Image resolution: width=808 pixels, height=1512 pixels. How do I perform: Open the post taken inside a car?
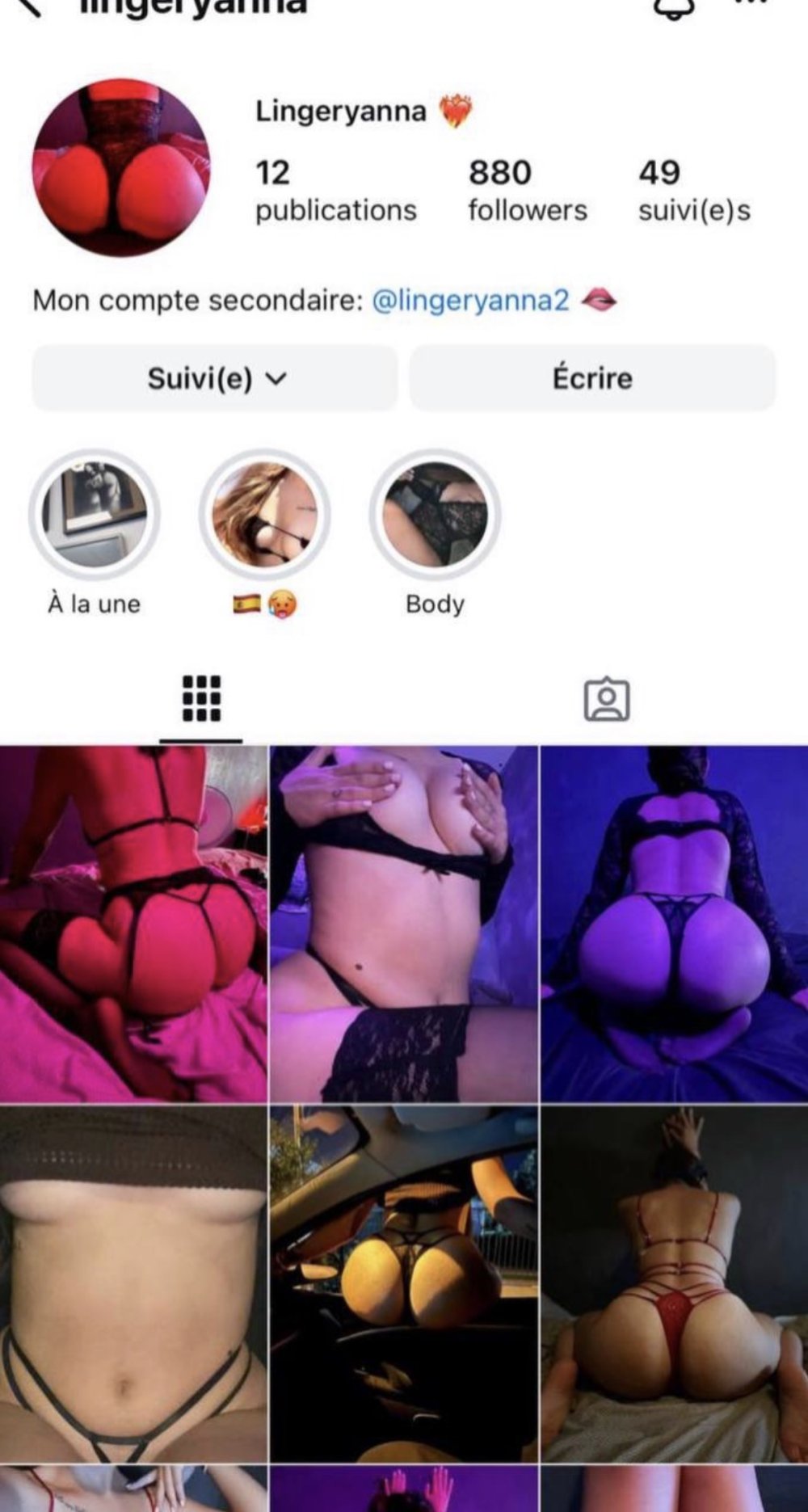pos(403,1283)
